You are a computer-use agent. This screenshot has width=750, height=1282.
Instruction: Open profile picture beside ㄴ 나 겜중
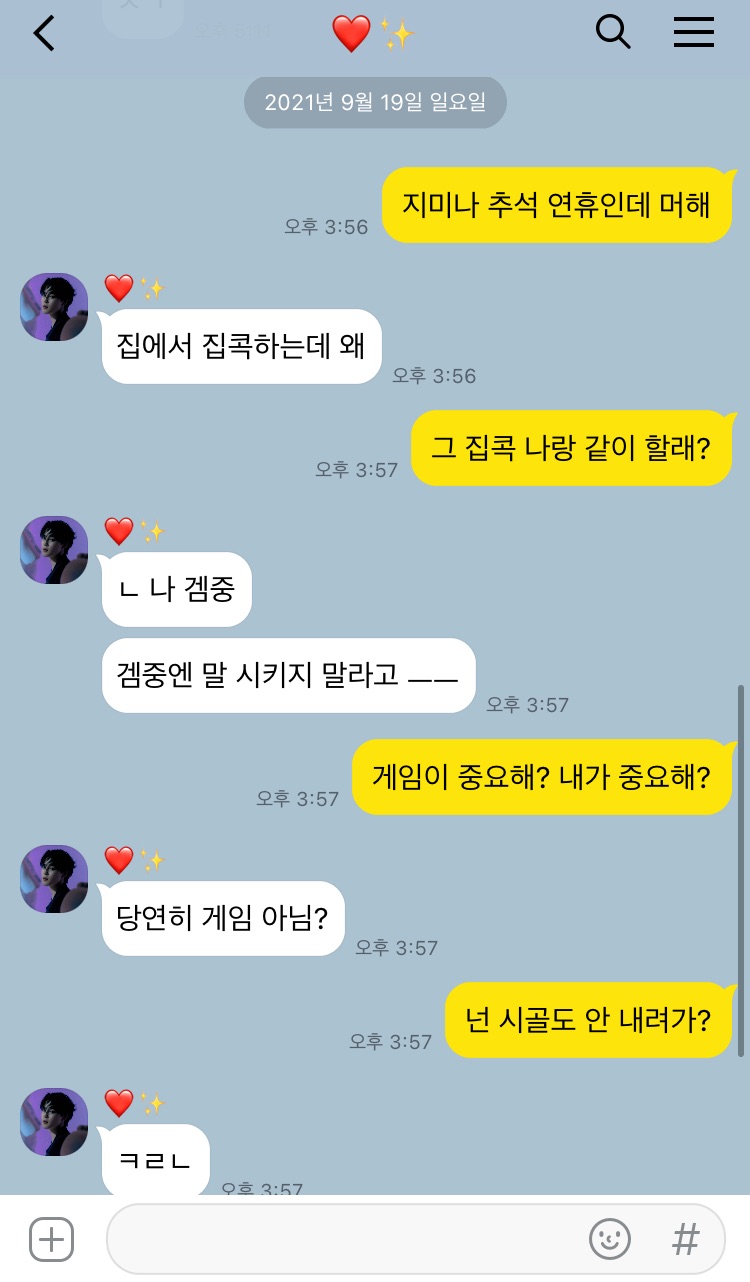(x=54, y=550)
